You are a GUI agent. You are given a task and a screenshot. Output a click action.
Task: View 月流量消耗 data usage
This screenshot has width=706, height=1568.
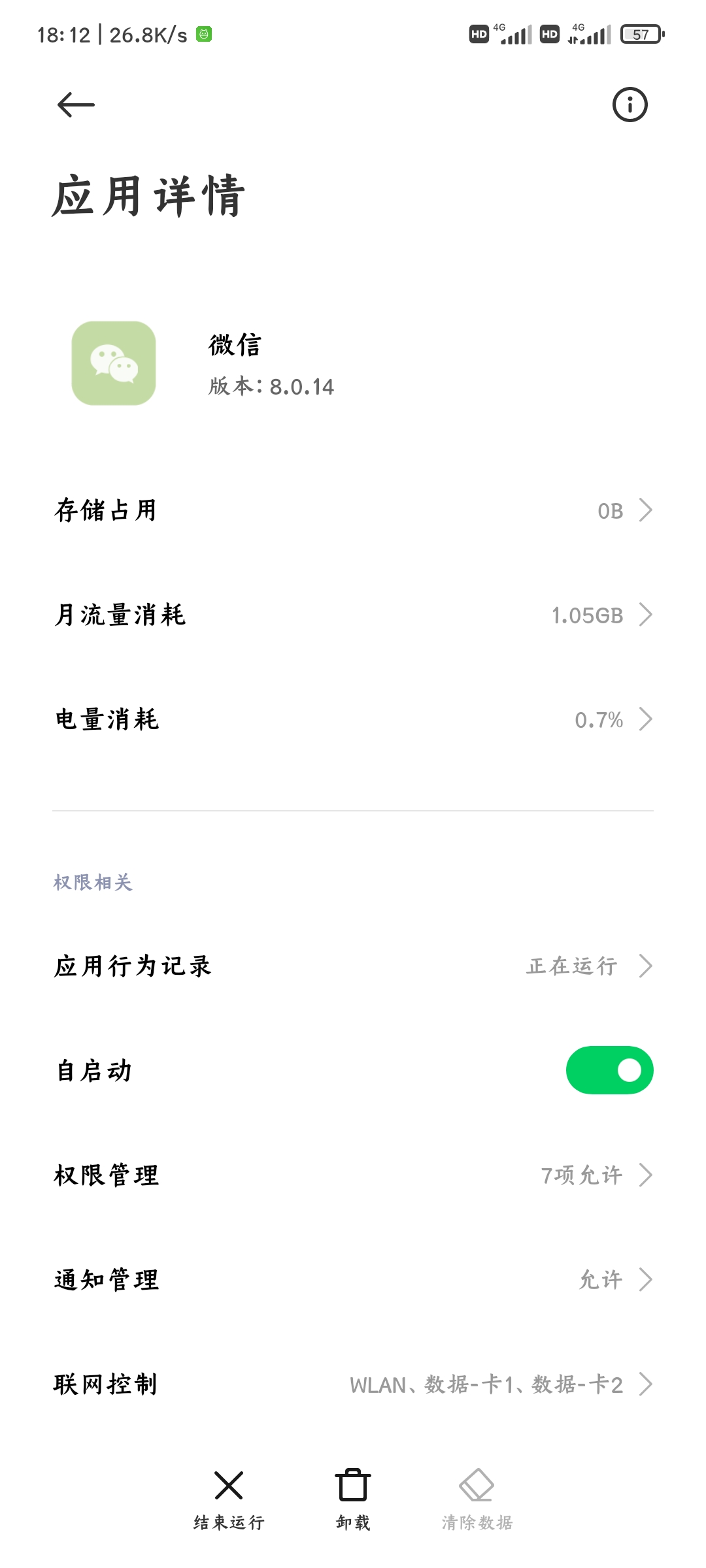(x=353, y=615)
